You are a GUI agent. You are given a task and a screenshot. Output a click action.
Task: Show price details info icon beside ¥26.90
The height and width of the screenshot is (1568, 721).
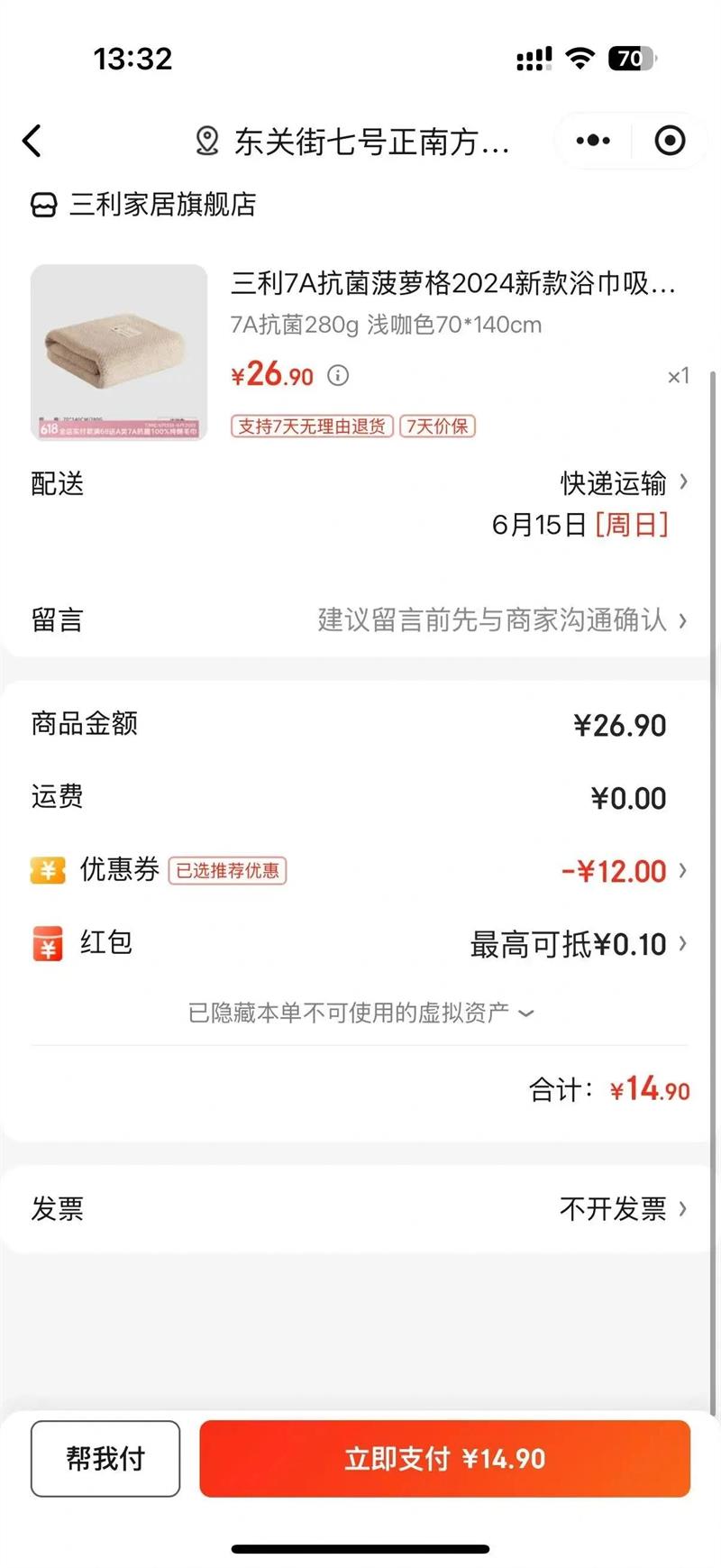[x=338, y=375]
